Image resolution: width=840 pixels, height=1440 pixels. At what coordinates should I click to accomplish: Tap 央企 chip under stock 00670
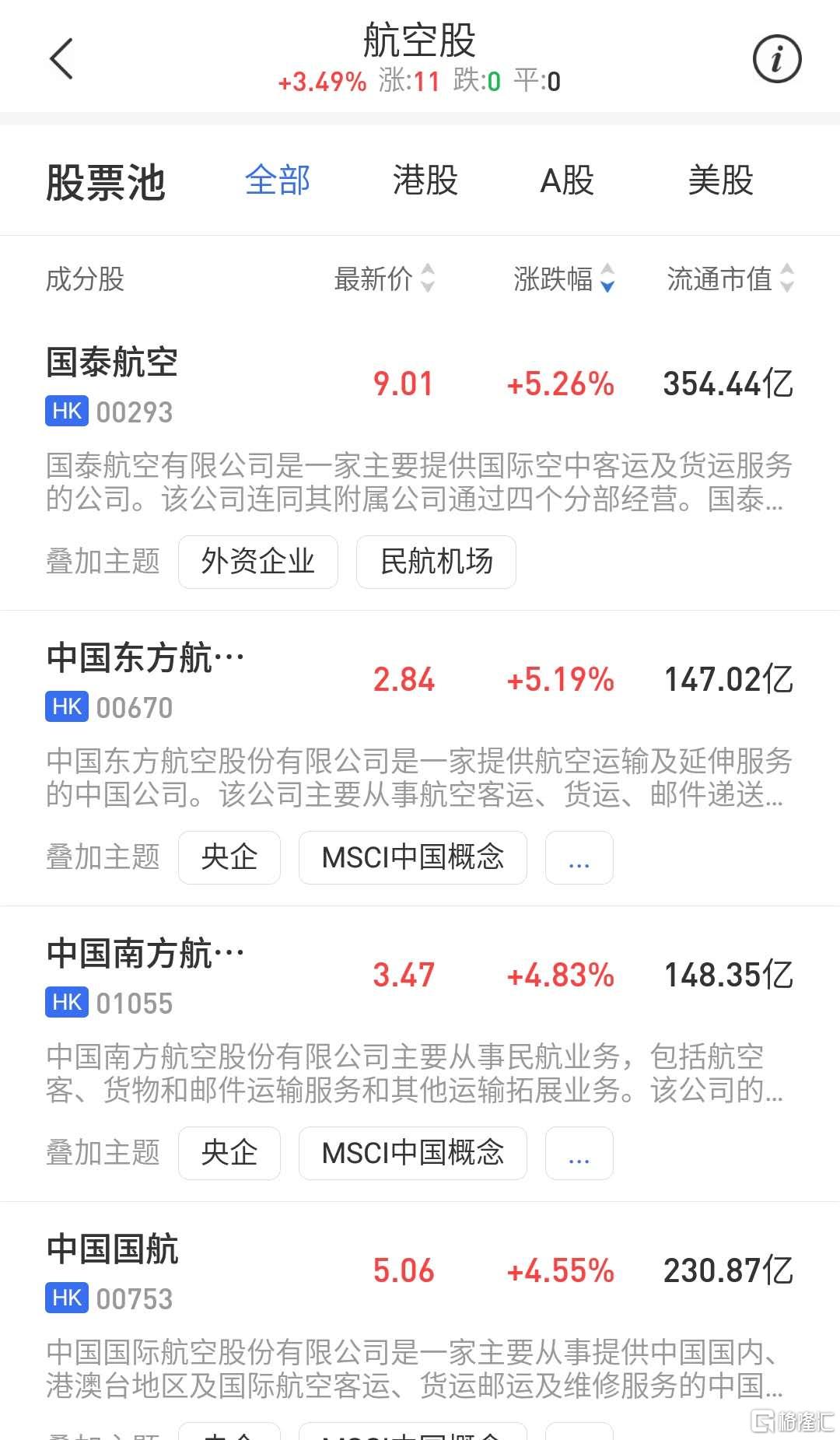click(229, 857)
